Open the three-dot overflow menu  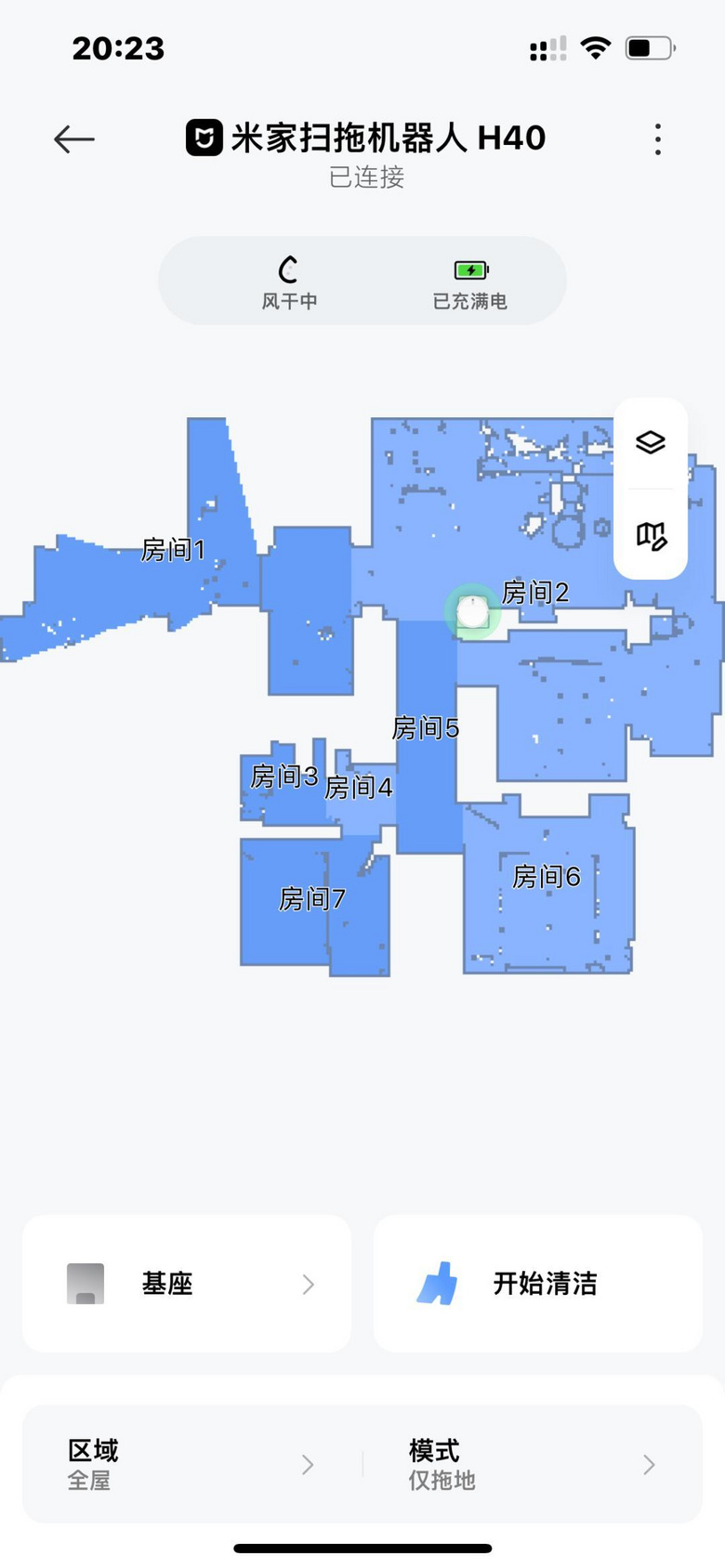[x=657, y=139]
